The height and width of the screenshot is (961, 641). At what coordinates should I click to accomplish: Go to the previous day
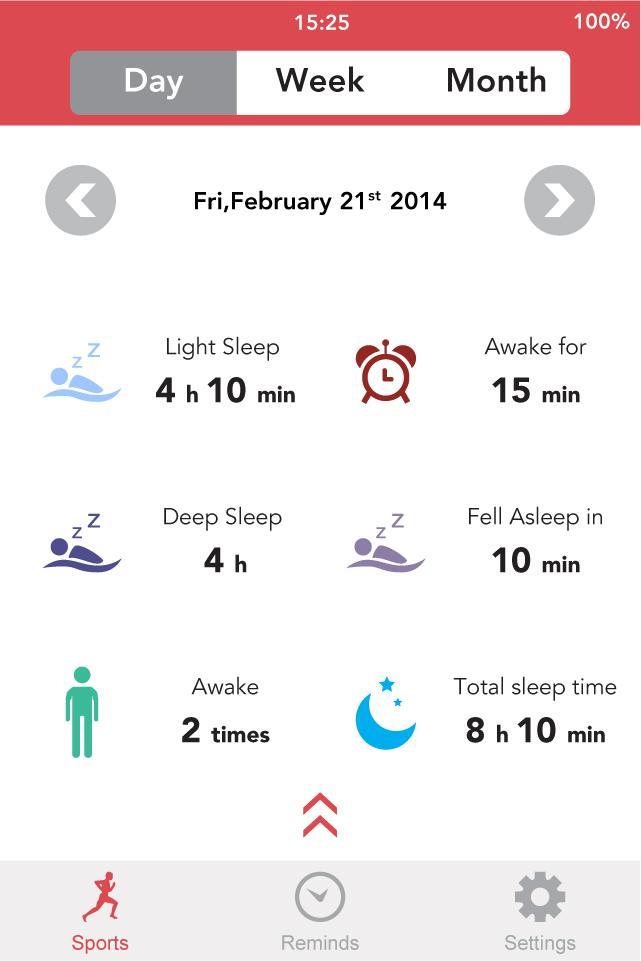pyautogui.click(x=81, y=201)
